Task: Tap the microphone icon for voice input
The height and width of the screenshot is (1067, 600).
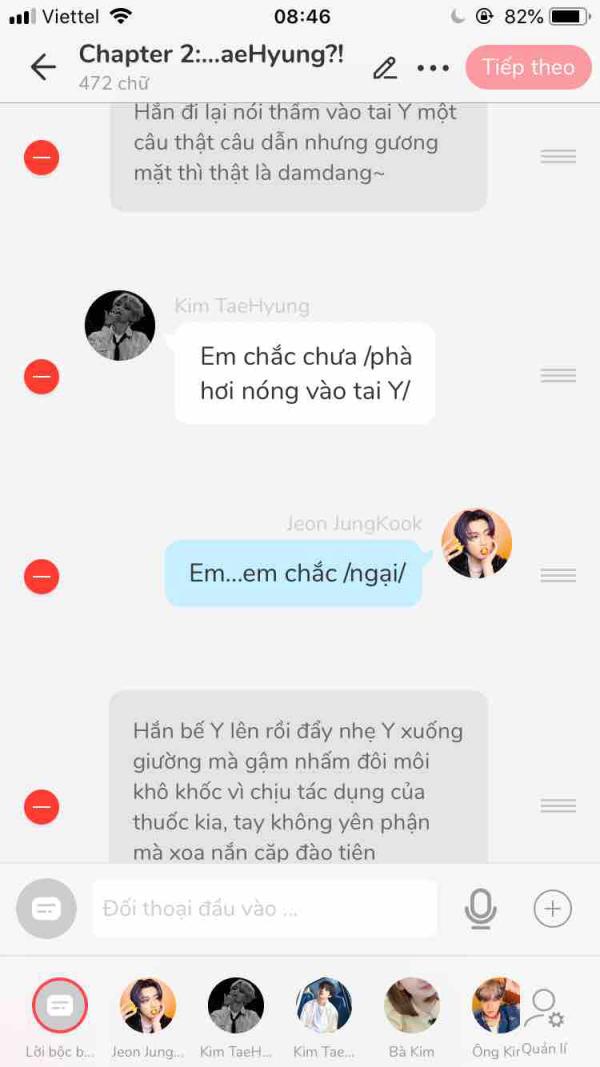Action: pos(480,909)
